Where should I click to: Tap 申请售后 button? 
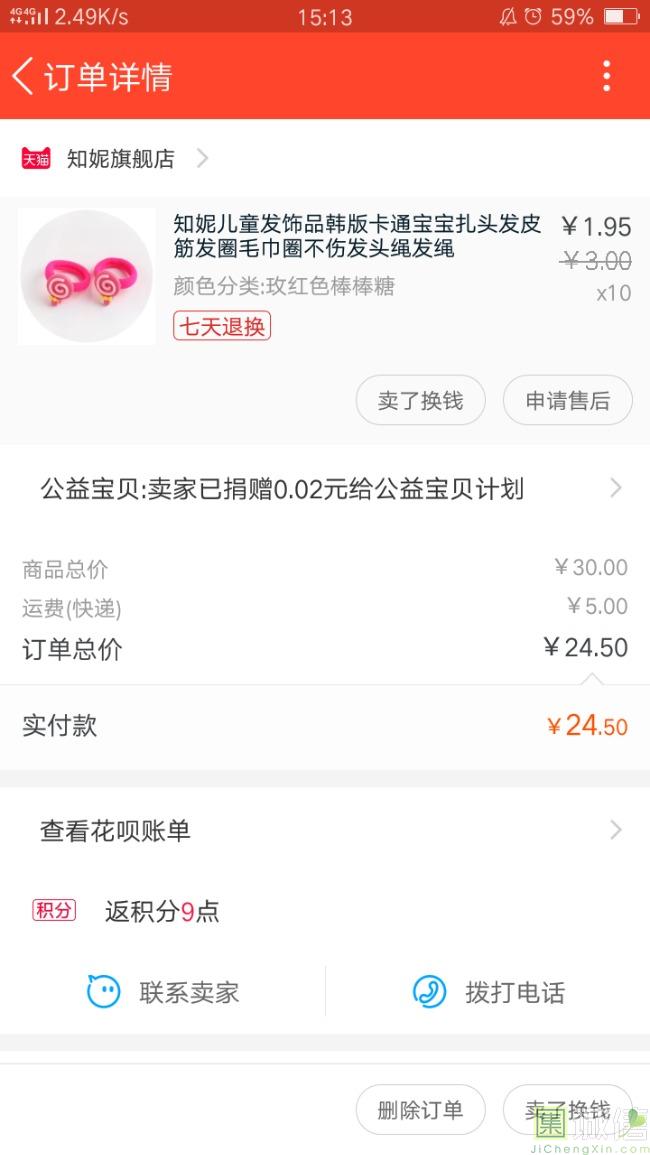coord(567,401)
